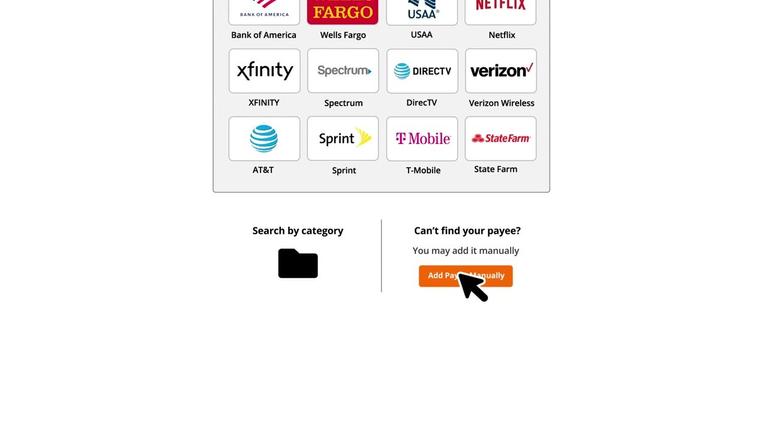Pick T-Mobile from payees

click(422, 139)
